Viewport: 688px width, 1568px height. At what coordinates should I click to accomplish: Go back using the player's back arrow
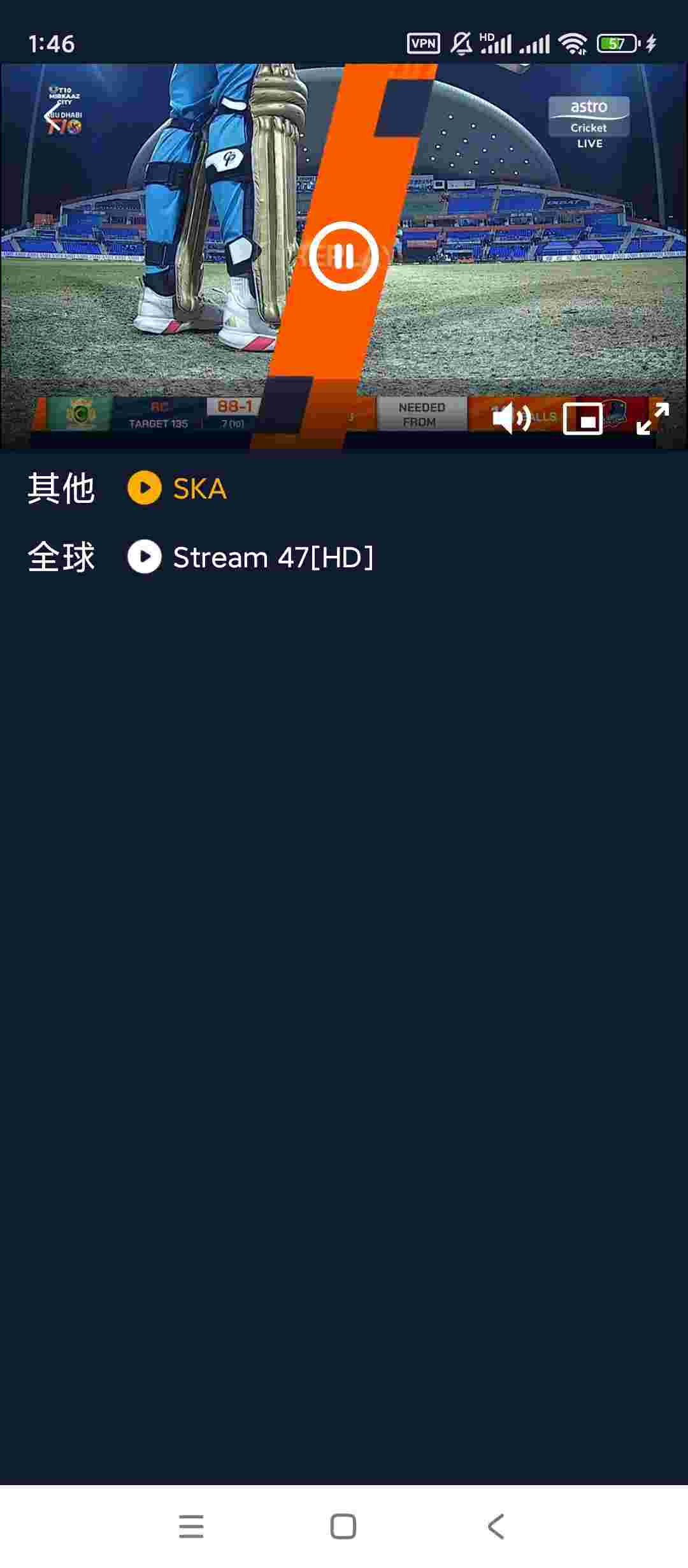52,117
